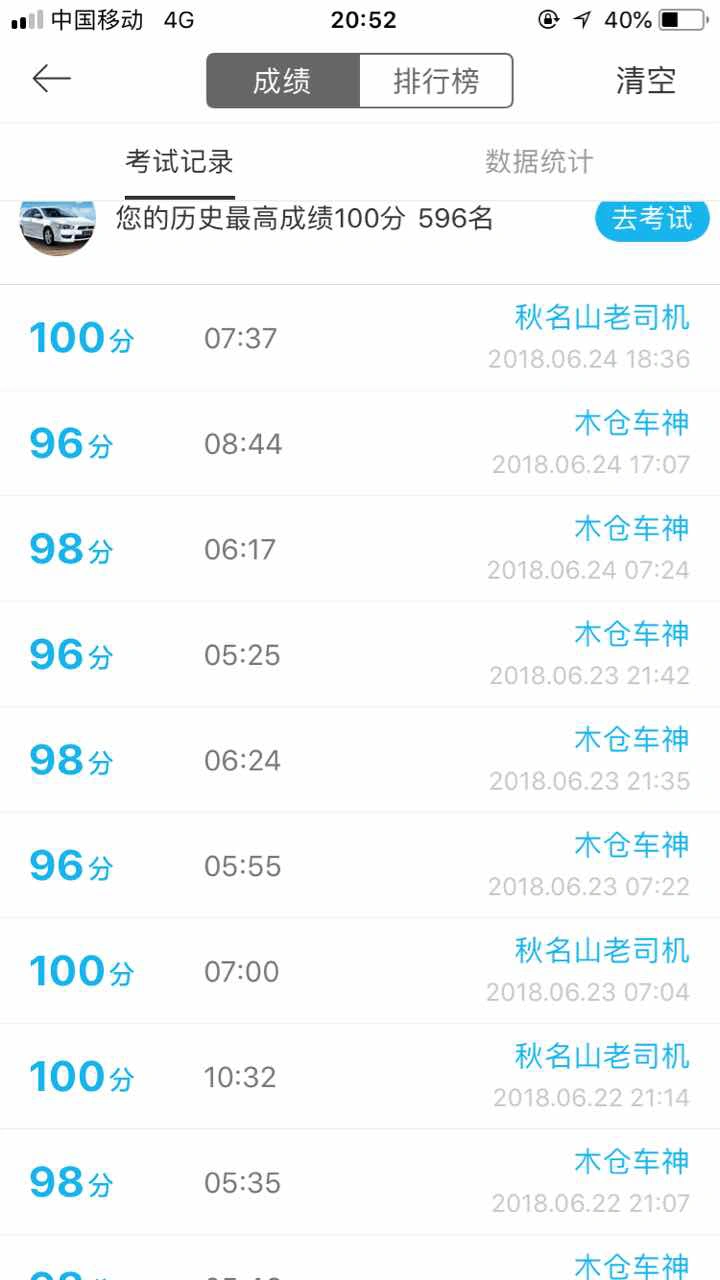Image resolution: width=720 pixels, height=1280 pixels.
Task: Tap the 去考试 button
Action: tap(652, 219)
